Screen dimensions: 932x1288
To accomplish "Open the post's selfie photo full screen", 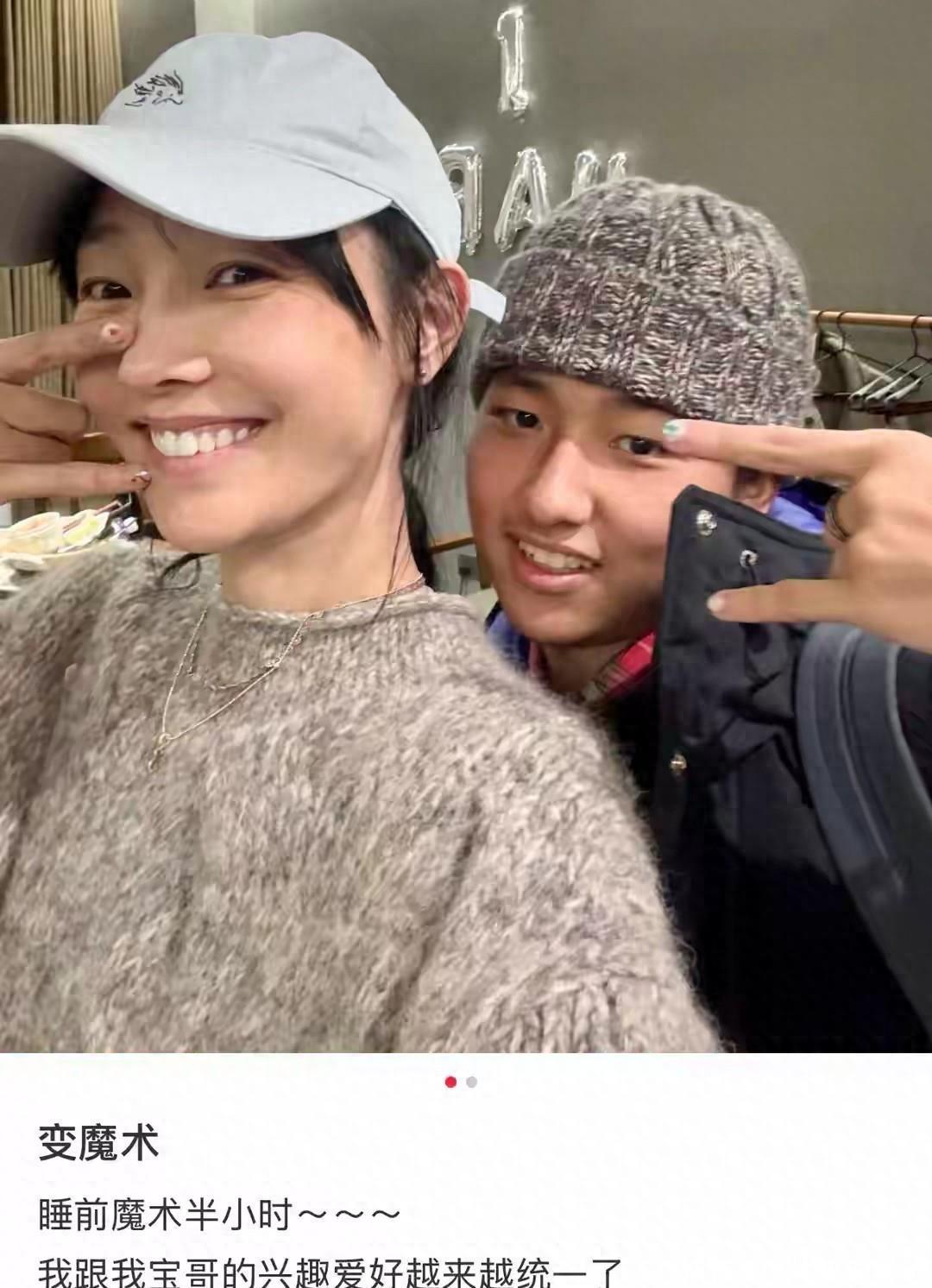I will (466, 526).
